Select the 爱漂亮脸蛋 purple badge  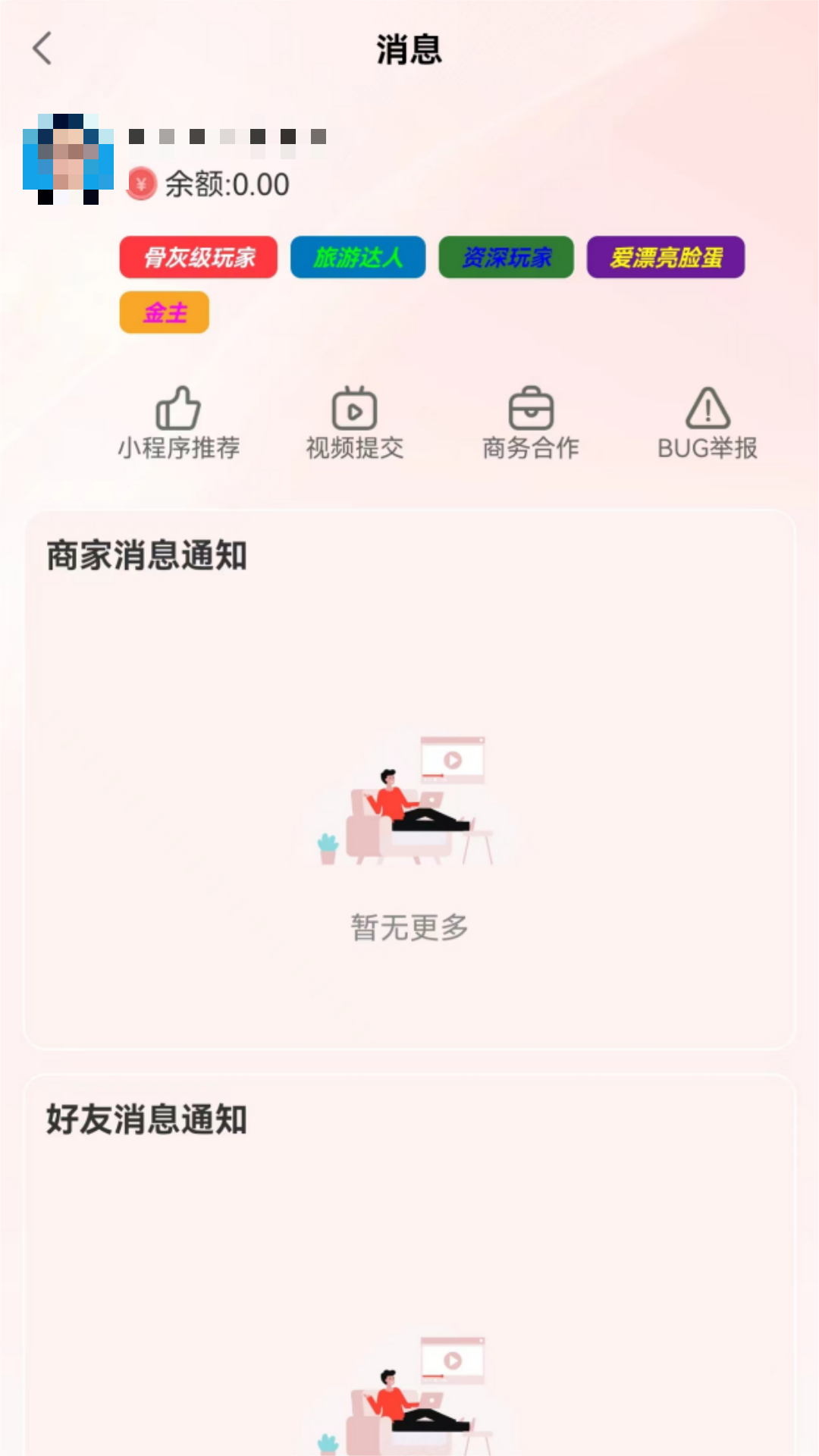click(665, 257)
